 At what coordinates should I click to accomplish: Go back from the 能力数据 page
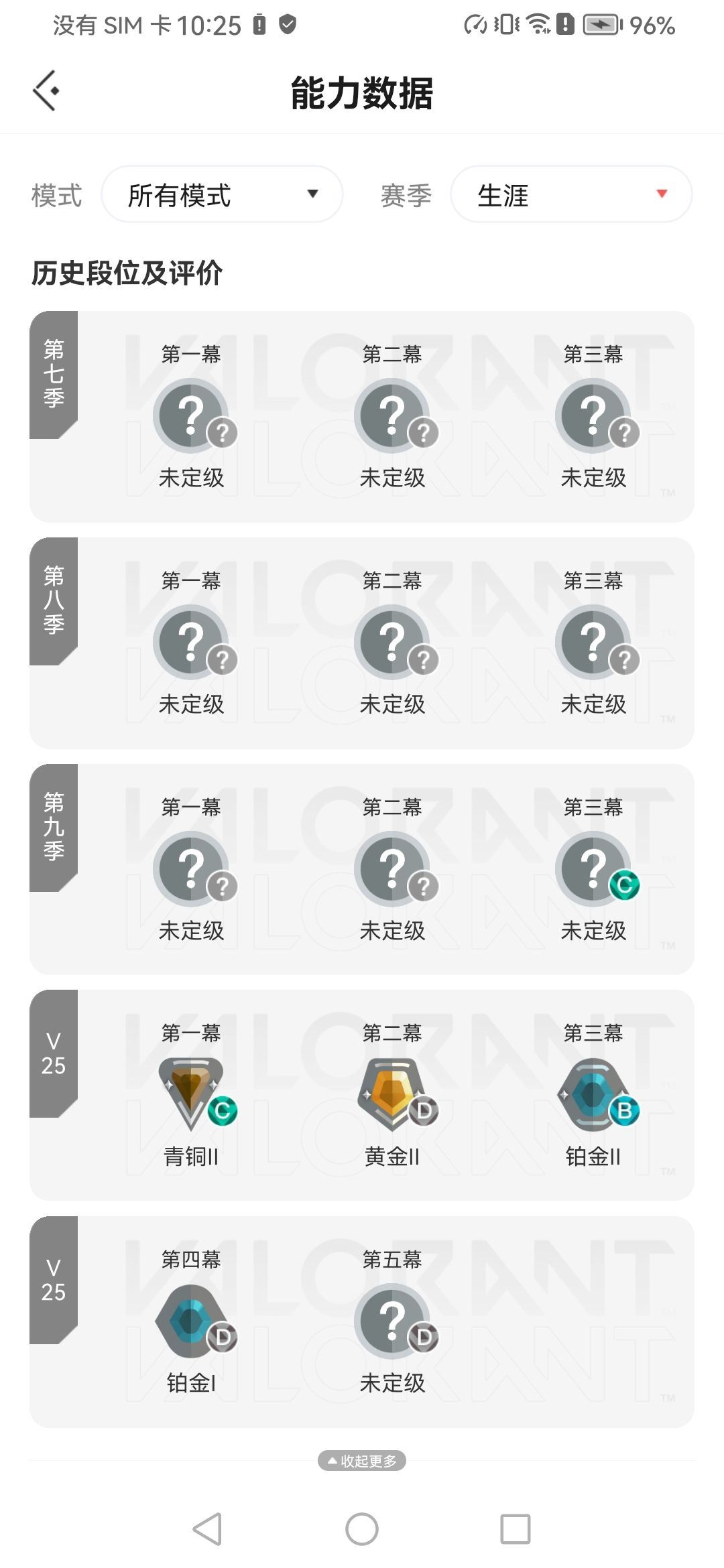46,91
